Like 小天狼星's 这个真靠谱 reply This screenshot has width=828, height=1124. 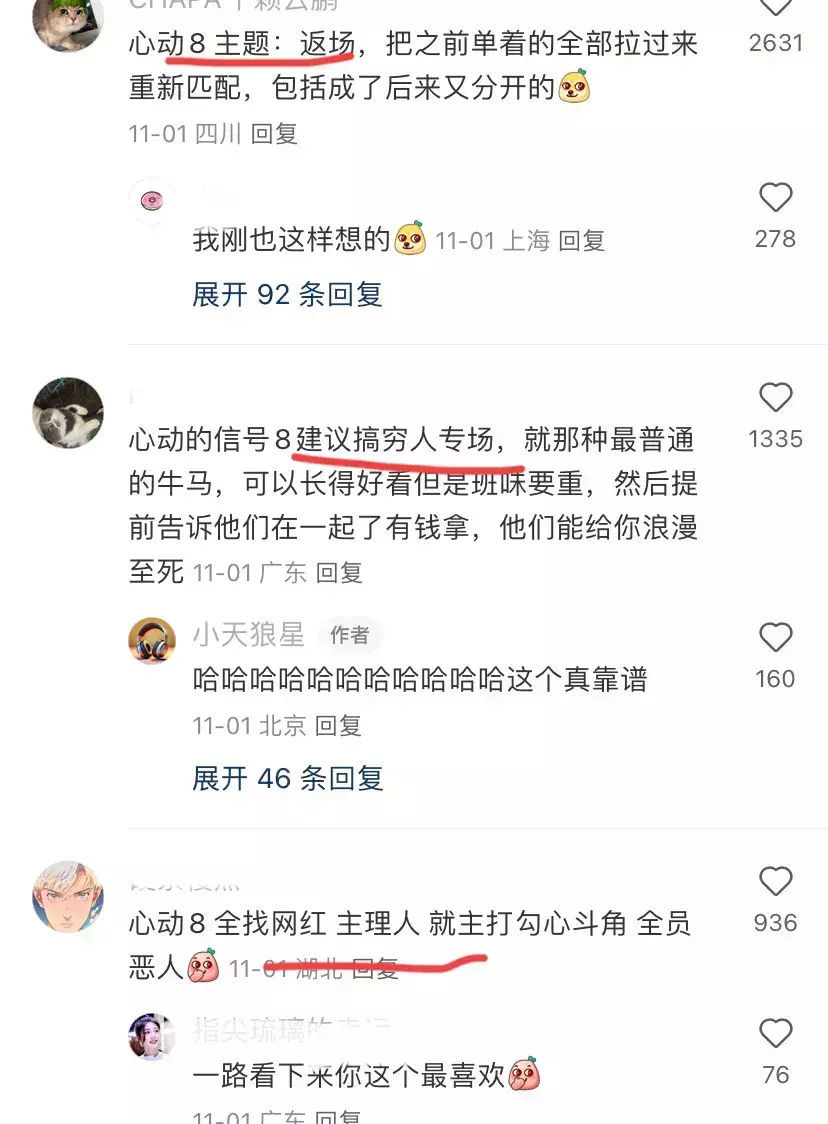776,638
